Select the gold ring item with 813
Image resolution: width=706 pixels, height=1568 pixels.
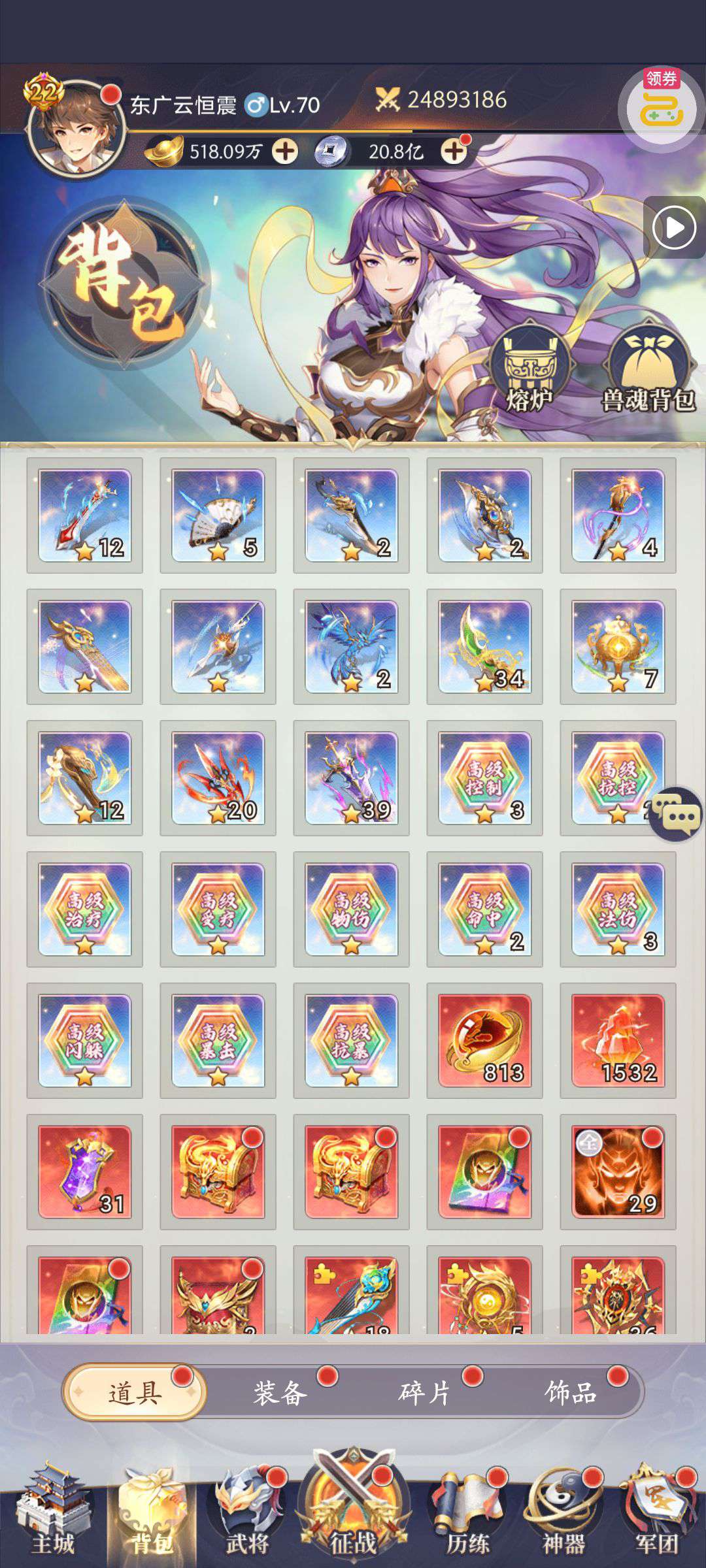point(484,1040)
